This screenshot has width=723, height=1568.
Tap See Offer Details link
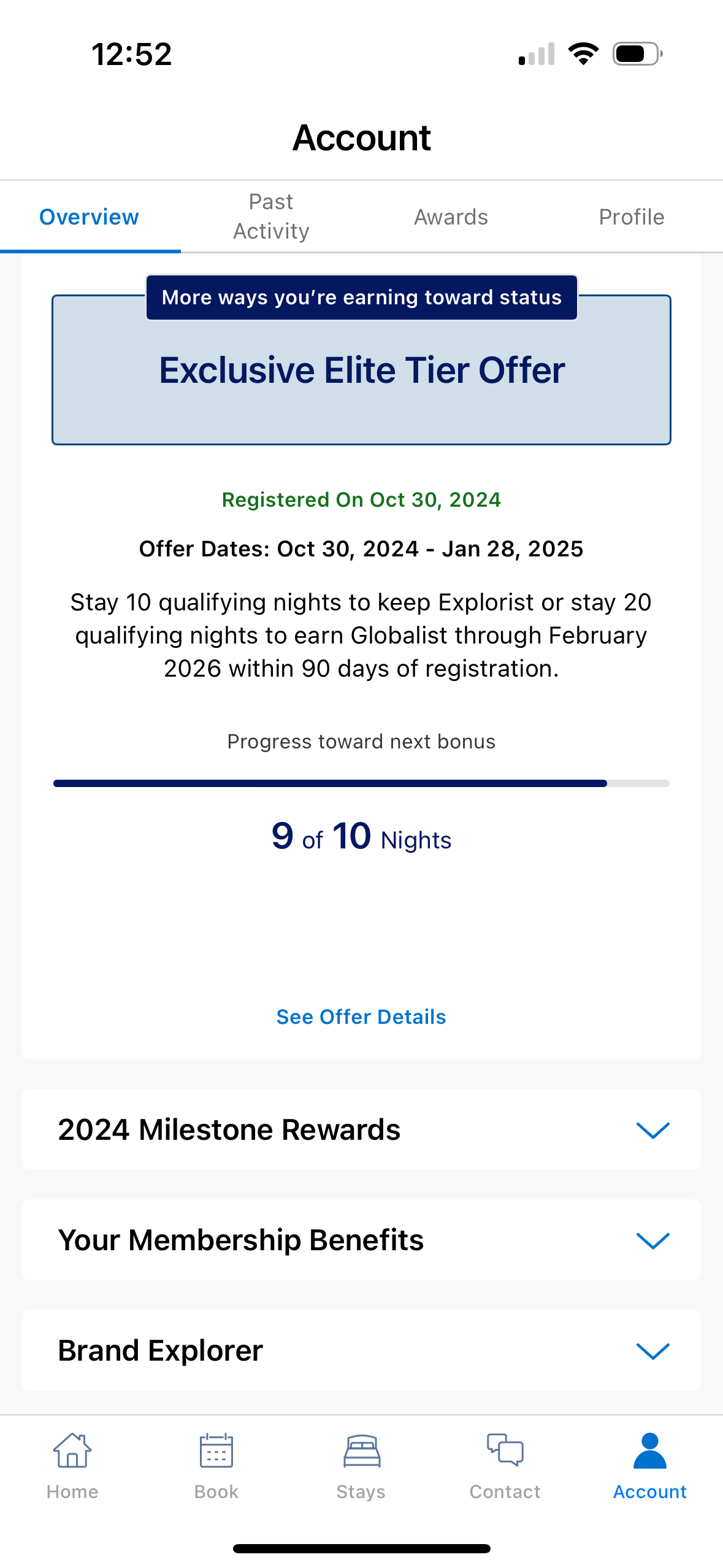click(361, 1017)
